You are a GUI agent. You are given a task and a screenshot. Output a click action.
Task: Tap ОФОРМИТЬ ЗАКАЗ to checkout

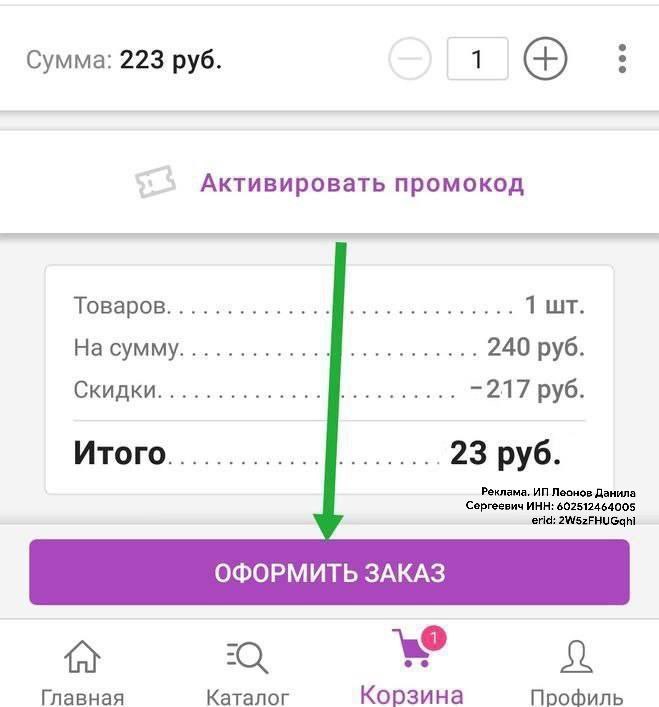click(x=329, y=573)
